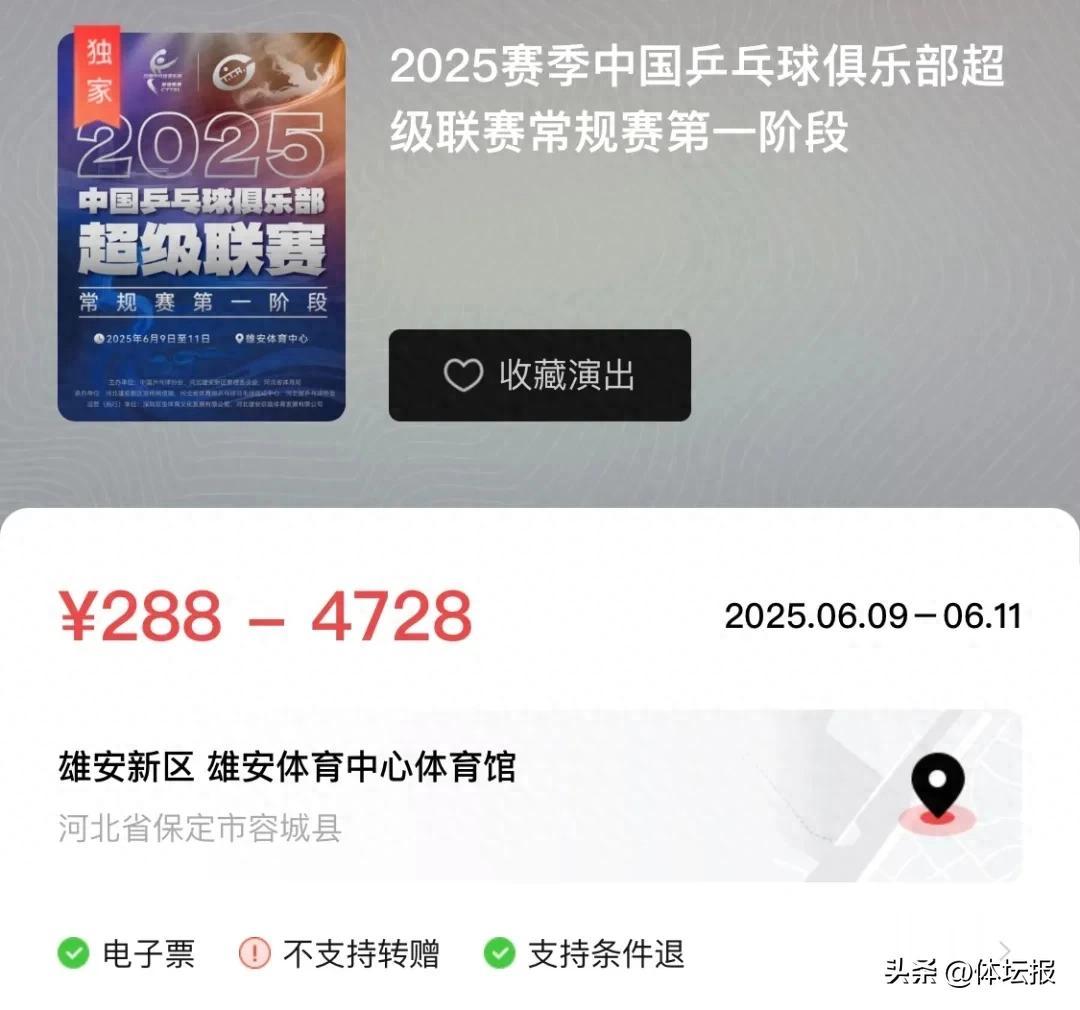Open the 雄安体育中心体育馆 venue map
This screenshot has height=1010, width=1080.
pos(935,796)
